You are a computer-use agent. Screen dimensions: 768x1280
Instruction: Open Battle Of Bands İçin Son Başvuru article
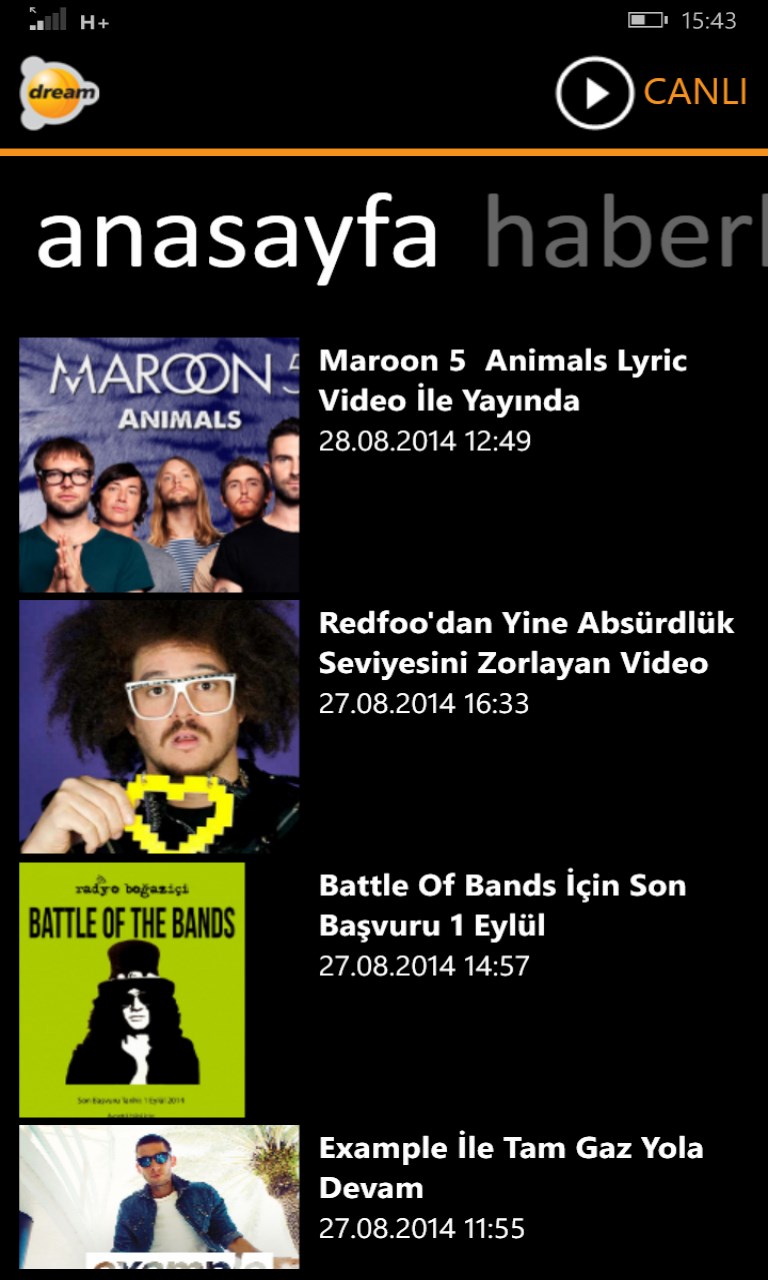[502, 905]
